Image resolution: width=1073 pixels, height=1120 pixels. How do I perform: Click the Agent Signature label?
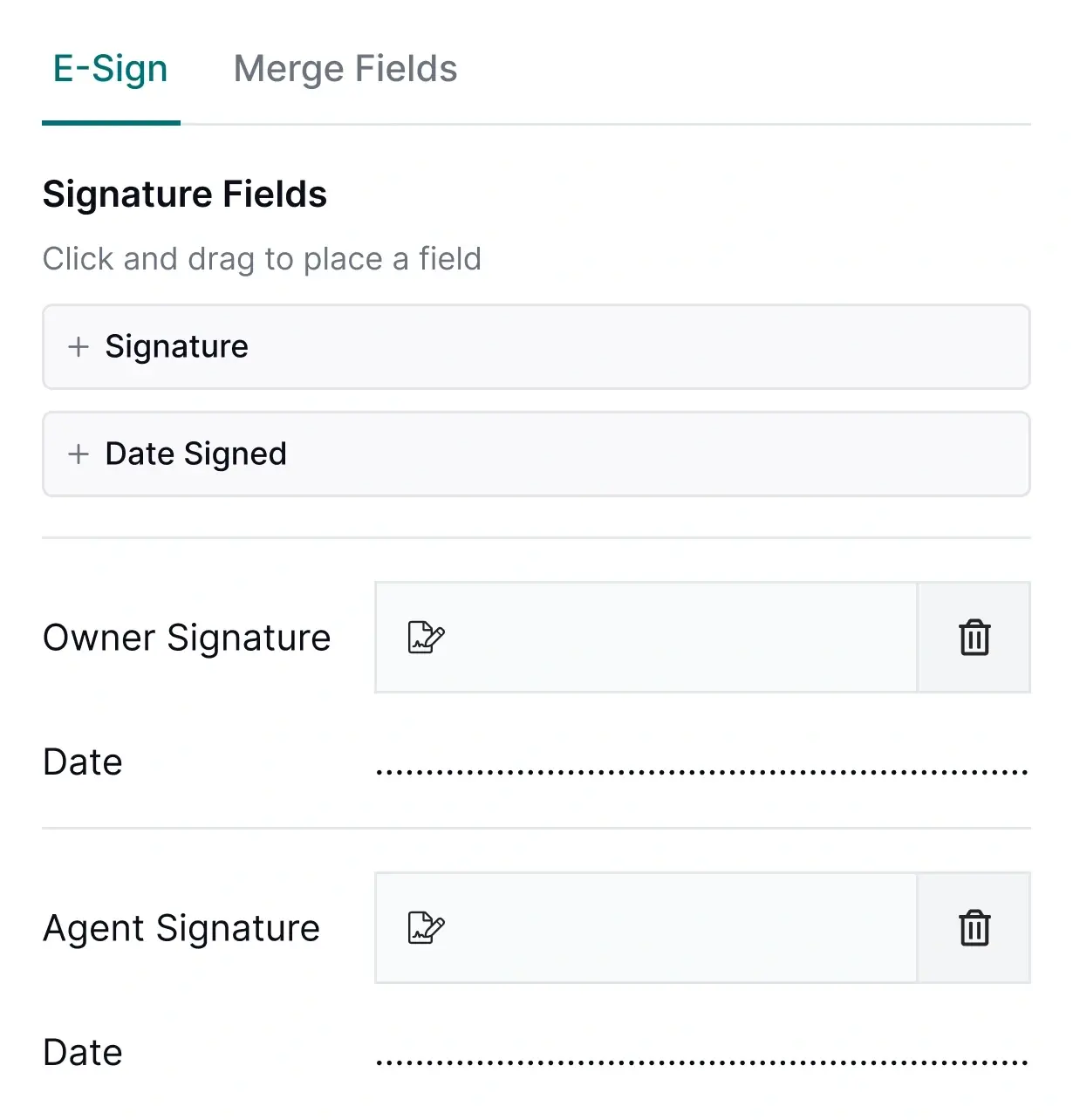181,928
